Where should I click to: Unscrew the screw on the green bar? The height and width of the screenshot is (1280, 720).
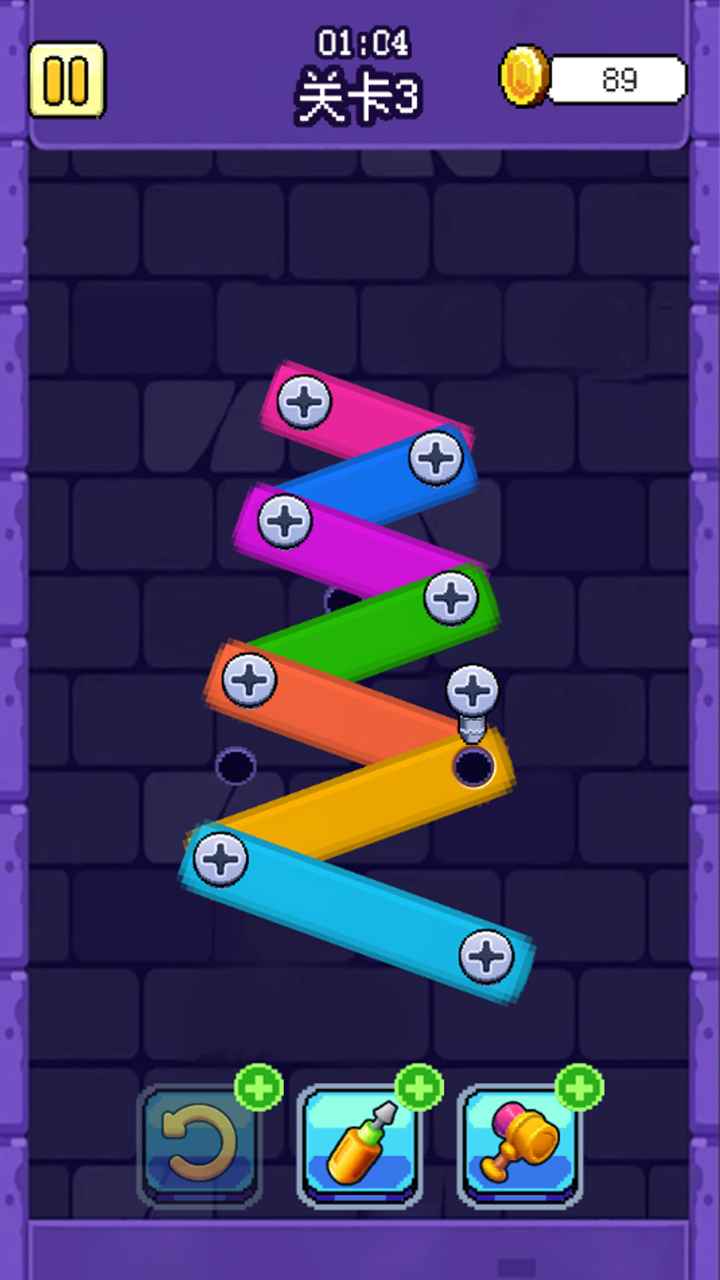click(451, 599)
